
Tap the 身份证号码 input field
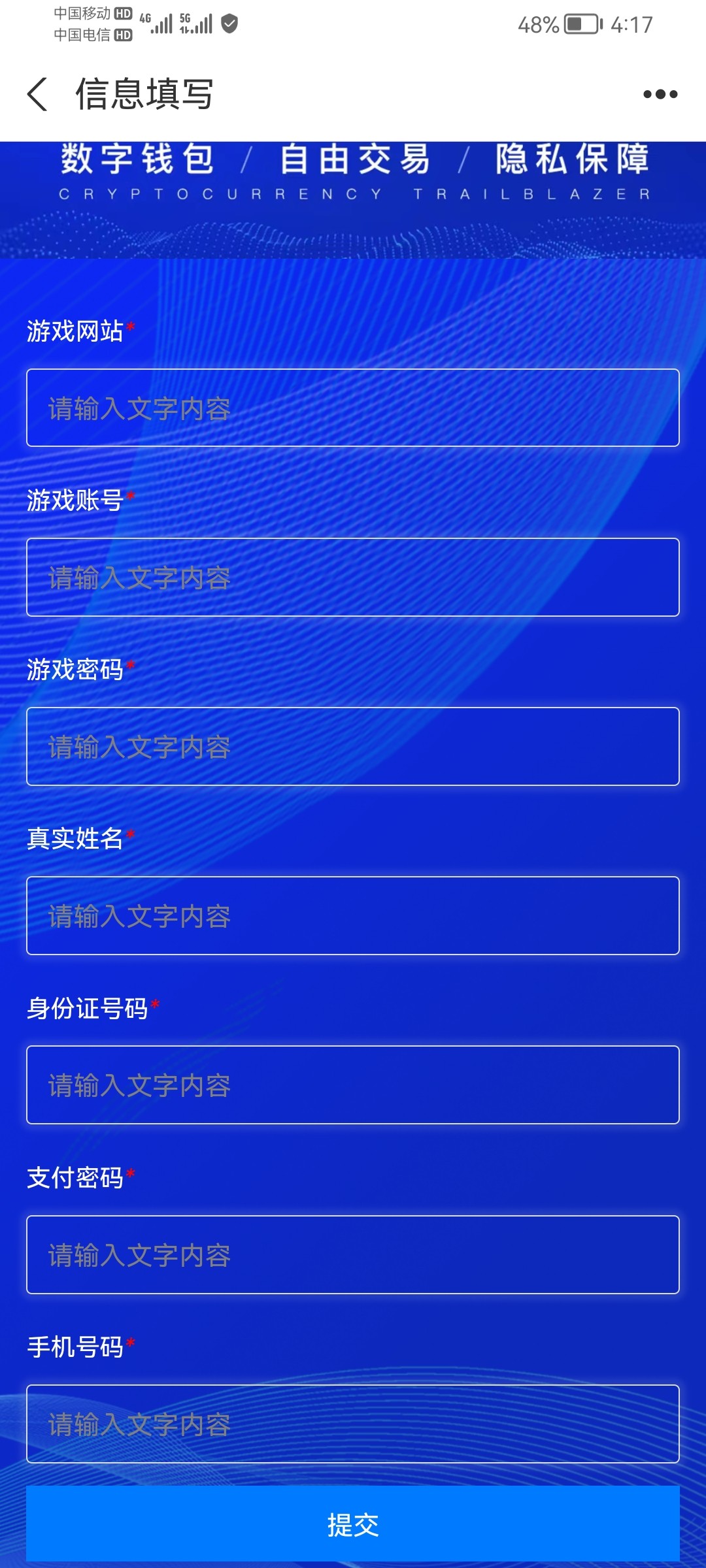(x=353, y=1085)
